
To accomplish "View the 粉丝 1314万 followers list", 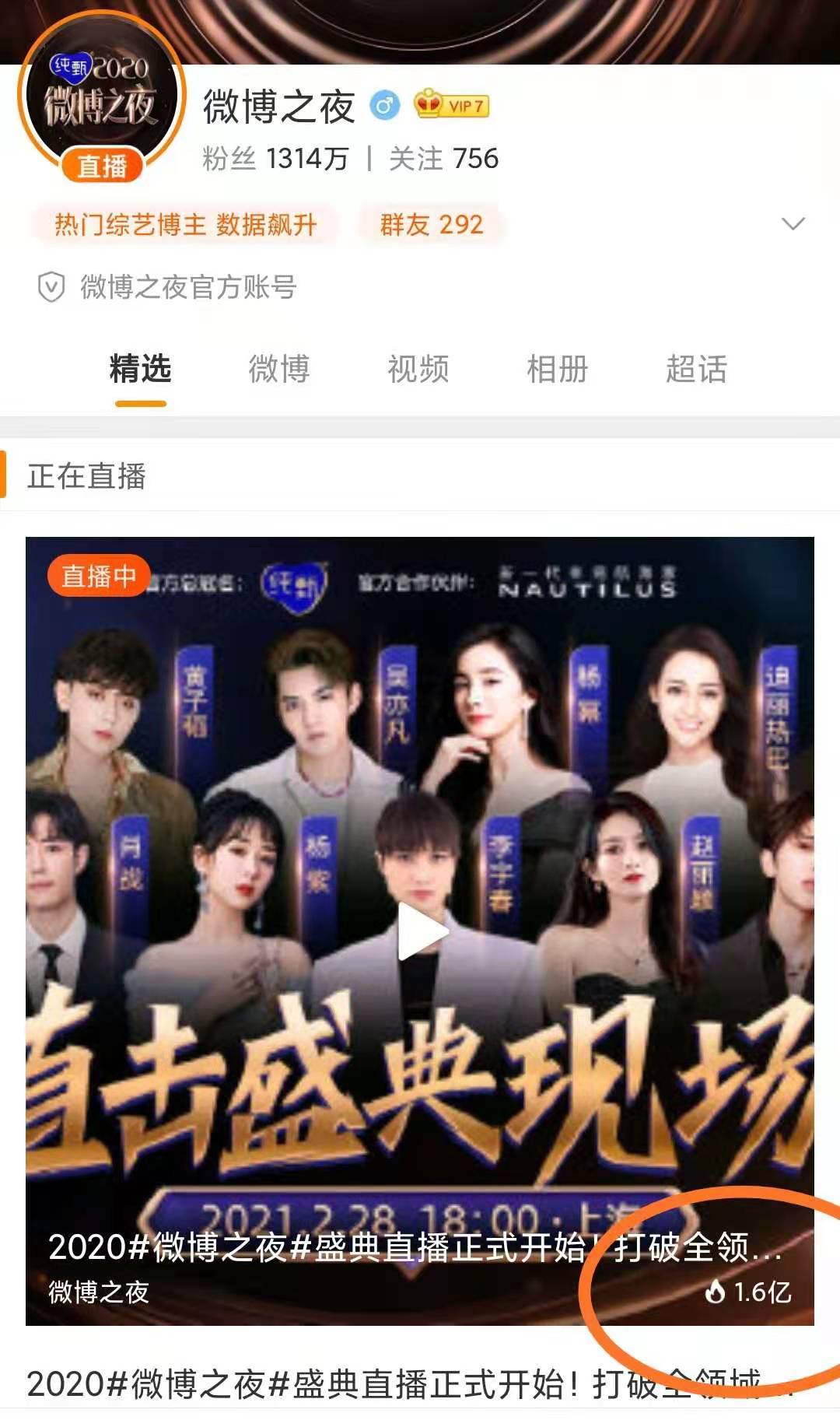I will click(275, 159).
